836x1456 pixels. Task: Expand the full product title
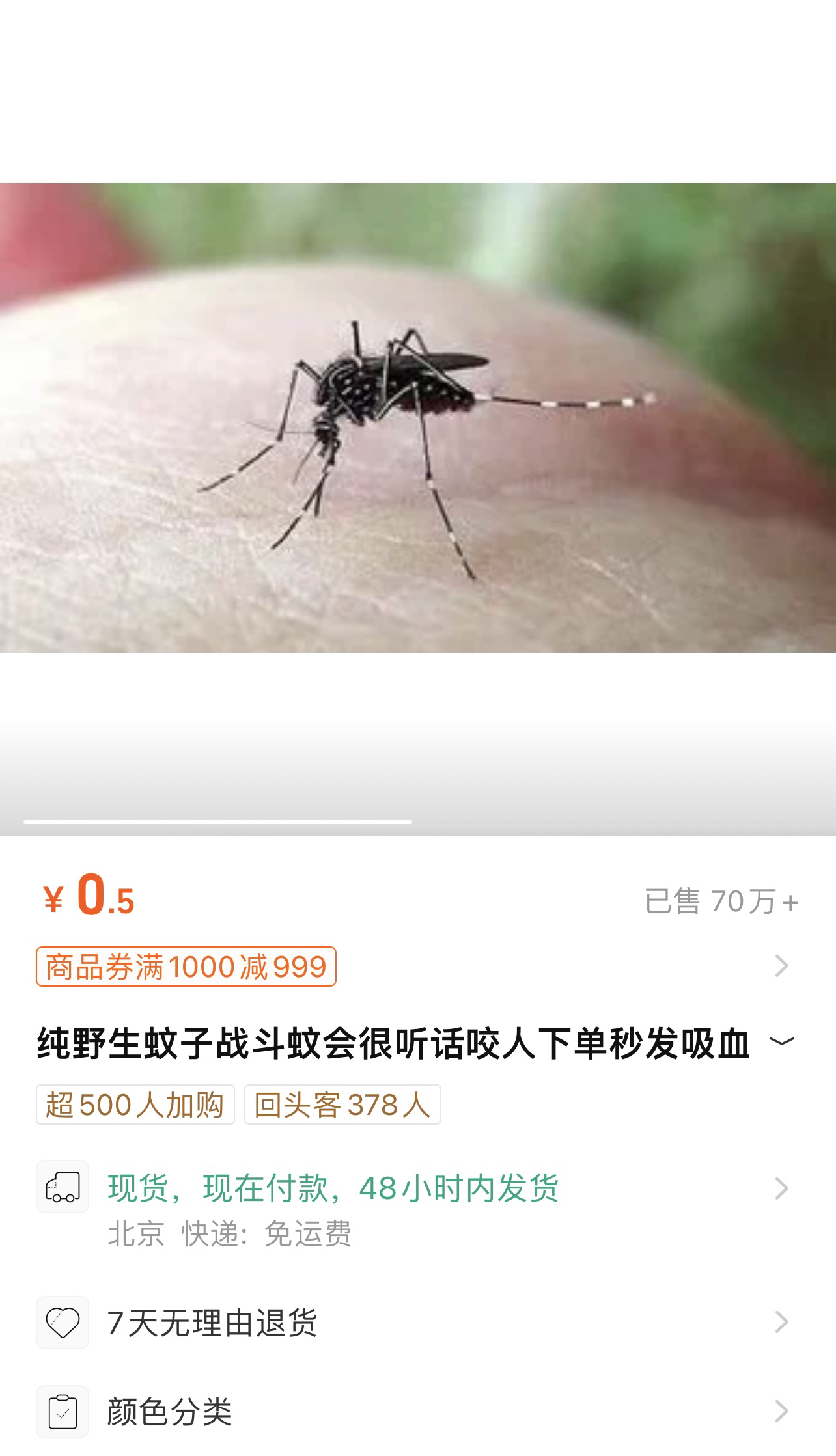coord(781,1041)
